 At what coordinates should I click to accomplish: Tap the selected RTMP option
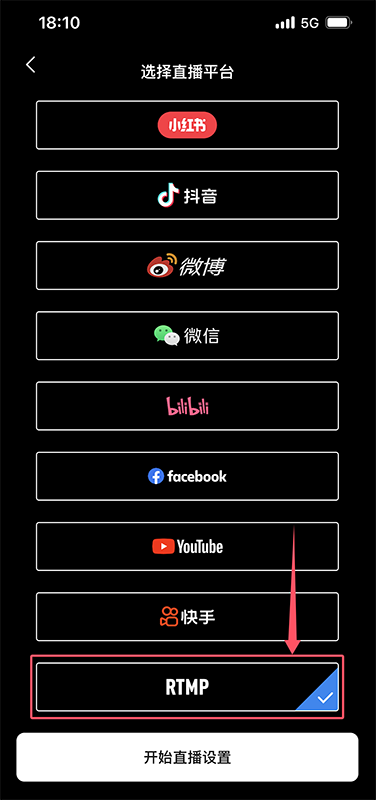[187, 687]
